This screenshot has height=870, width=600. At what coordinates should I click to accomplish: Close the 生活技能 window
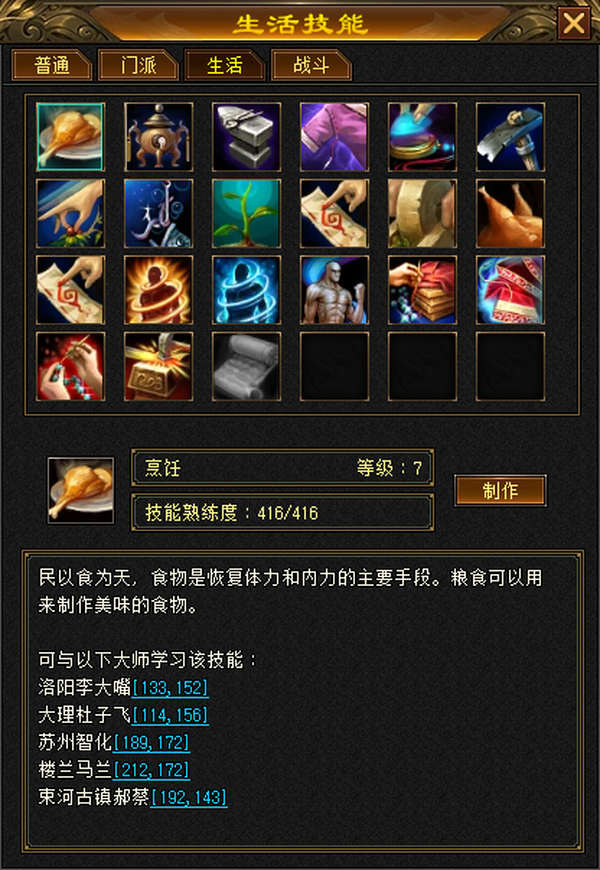(573, 23)
